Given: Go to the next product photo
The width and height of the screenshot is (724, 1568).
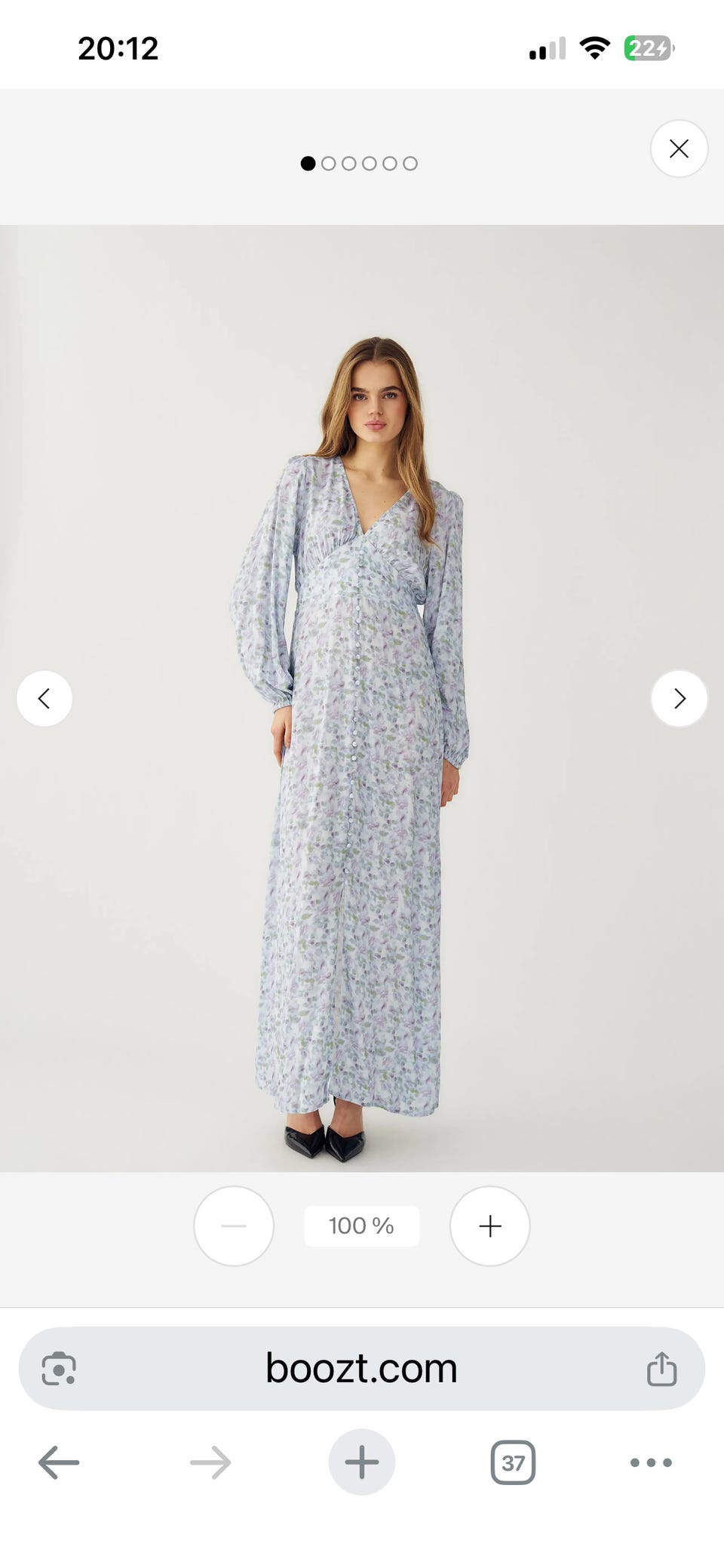Looking at the screenshot, I should click(679, 699).
